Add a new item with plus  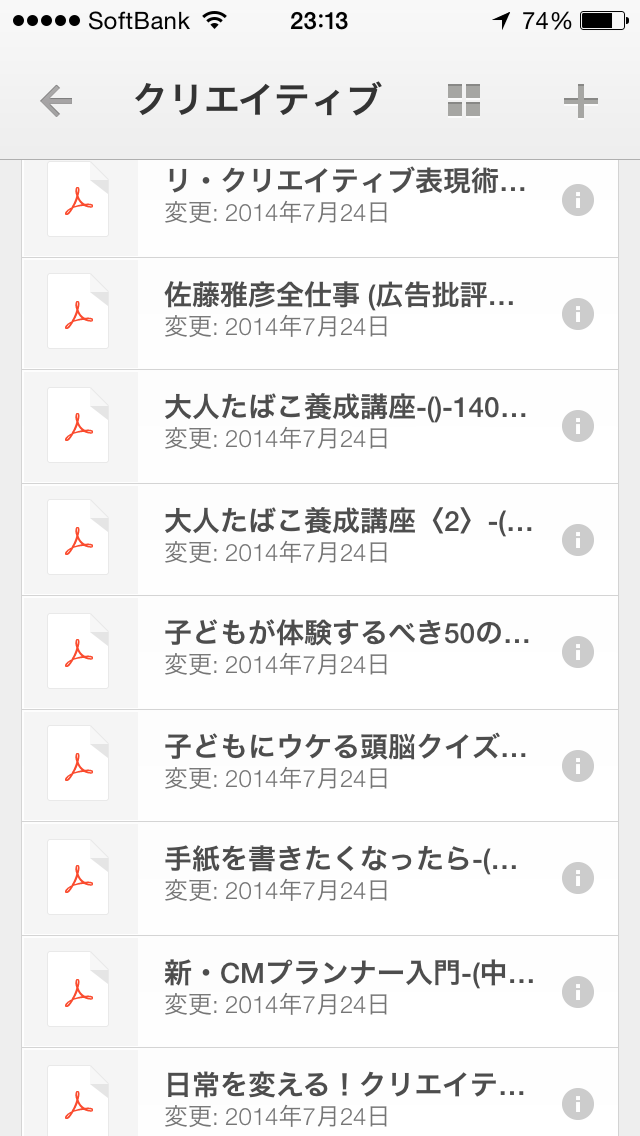point(581,101)
